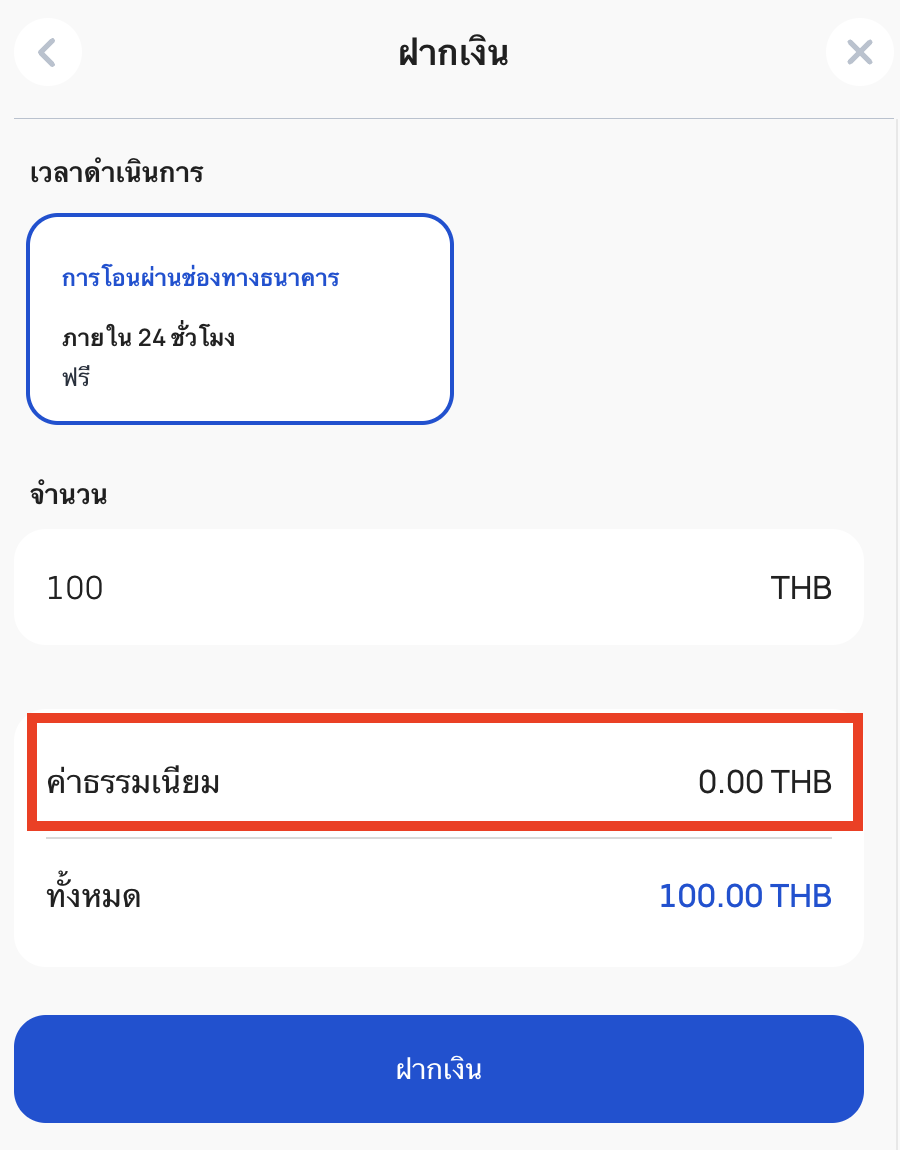Image resolution: width=900 pixels, height=1150 pixels.
Task: Close the ฝากเงิน deposit screen
Action: tap(859, 52)
